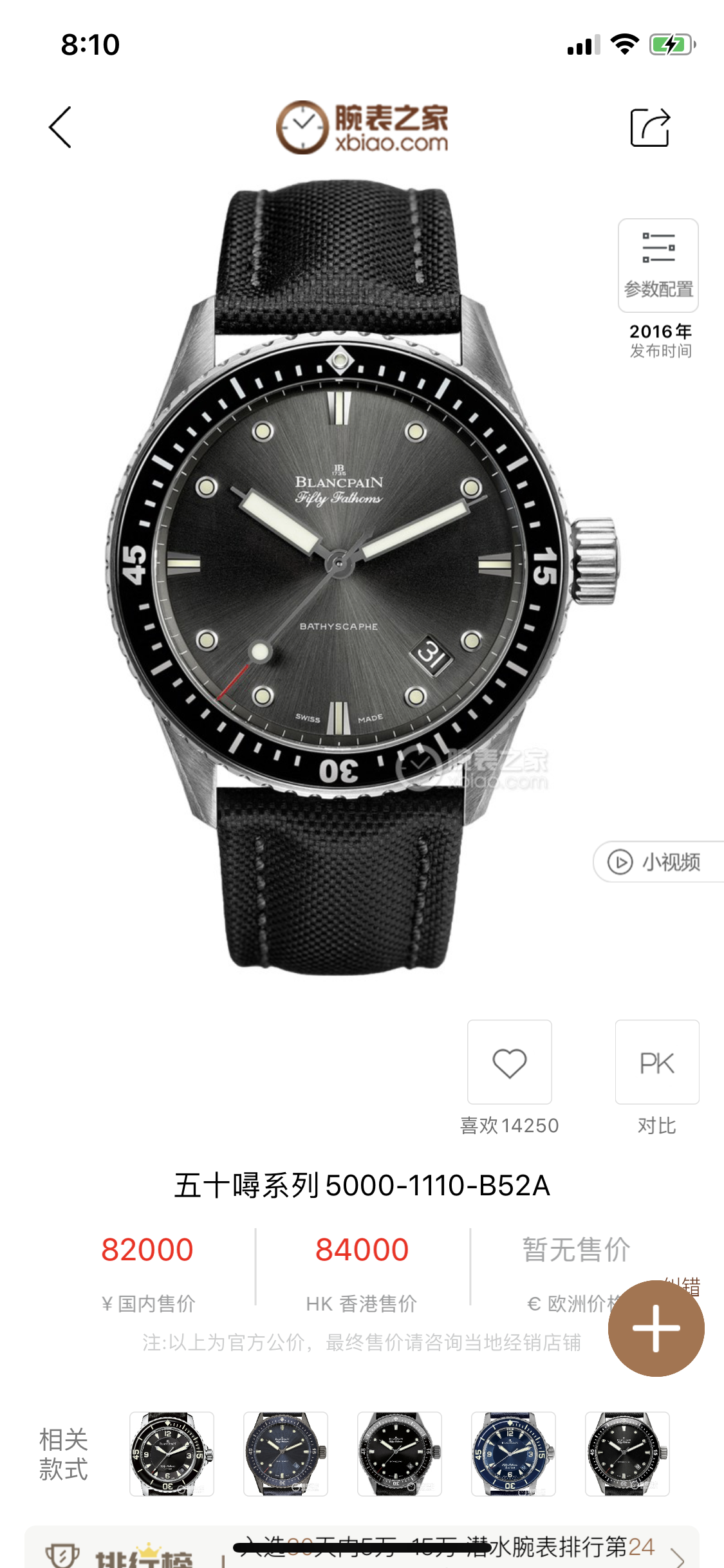Open the blue-dial fourth related watch
The image size is (724, 1568).
(x=513, y=1453)
